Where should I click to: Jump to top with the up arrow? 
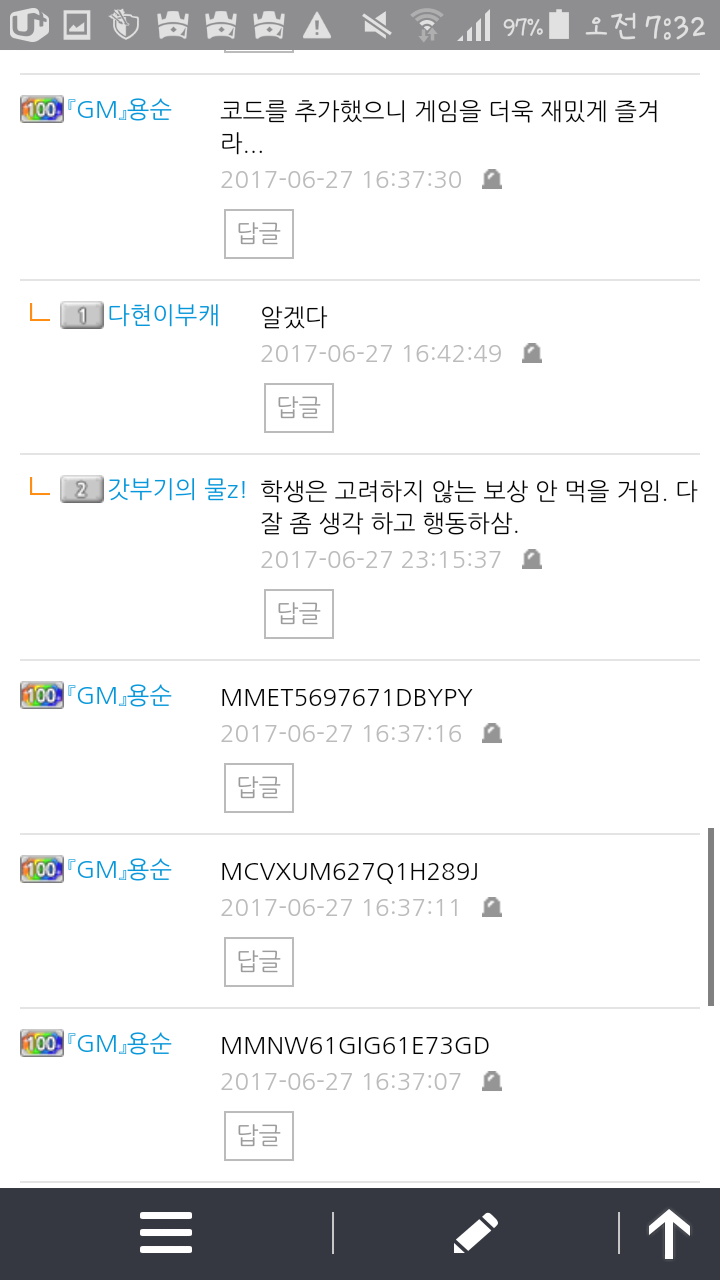669,1235
